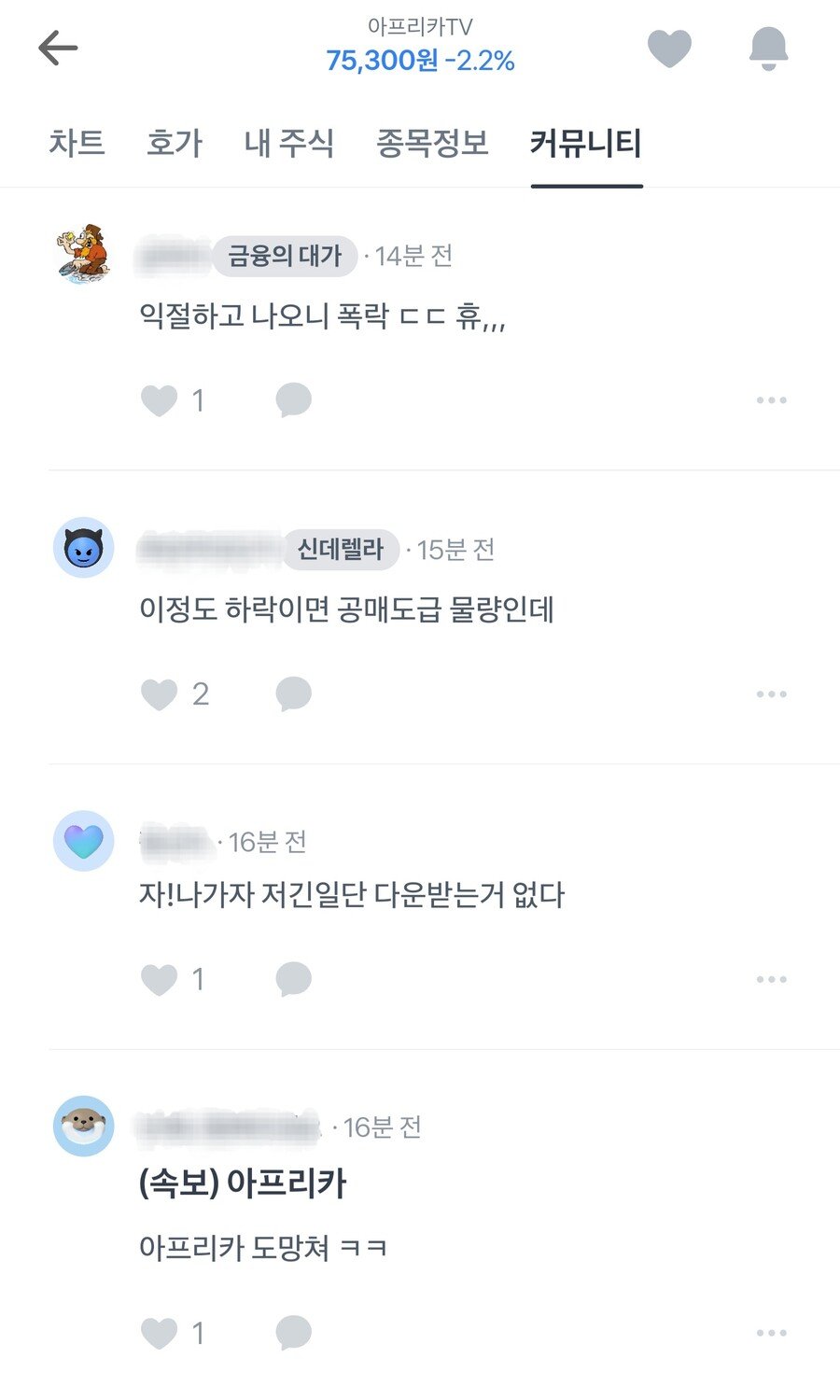Select the 종목정보 tab
This screenshot has height=1400, width=840.
[x=432, y=143]
